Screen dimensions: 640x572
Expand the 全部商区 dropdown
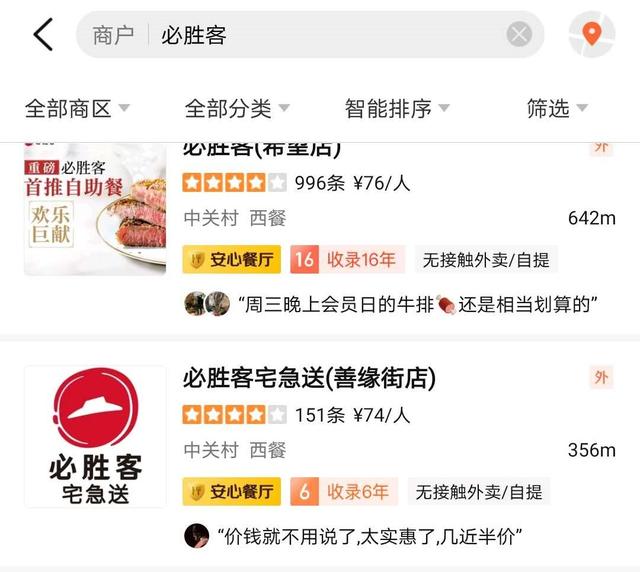pos(77,109)
